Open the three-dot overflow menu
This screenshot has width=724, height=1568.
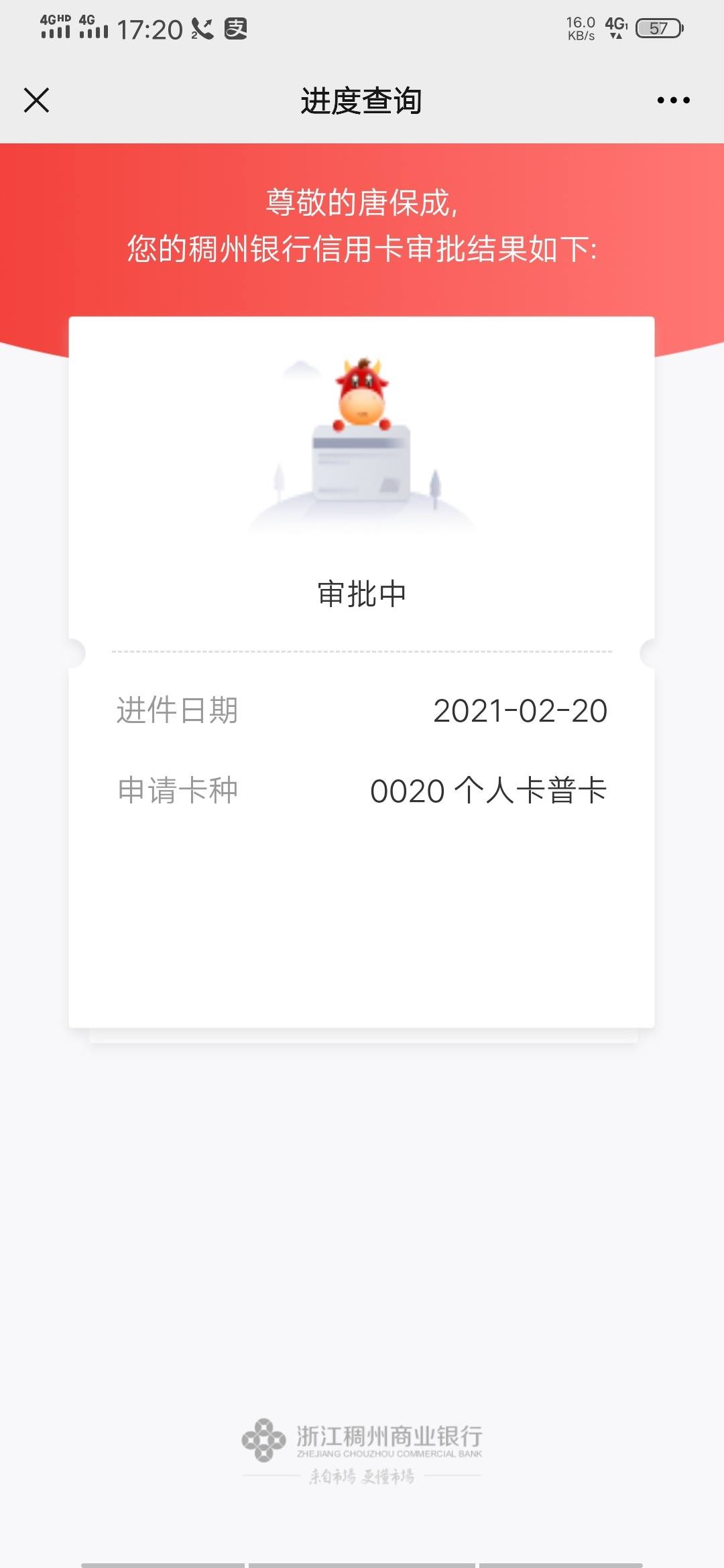pyautogui.click(x=673, y=101)
